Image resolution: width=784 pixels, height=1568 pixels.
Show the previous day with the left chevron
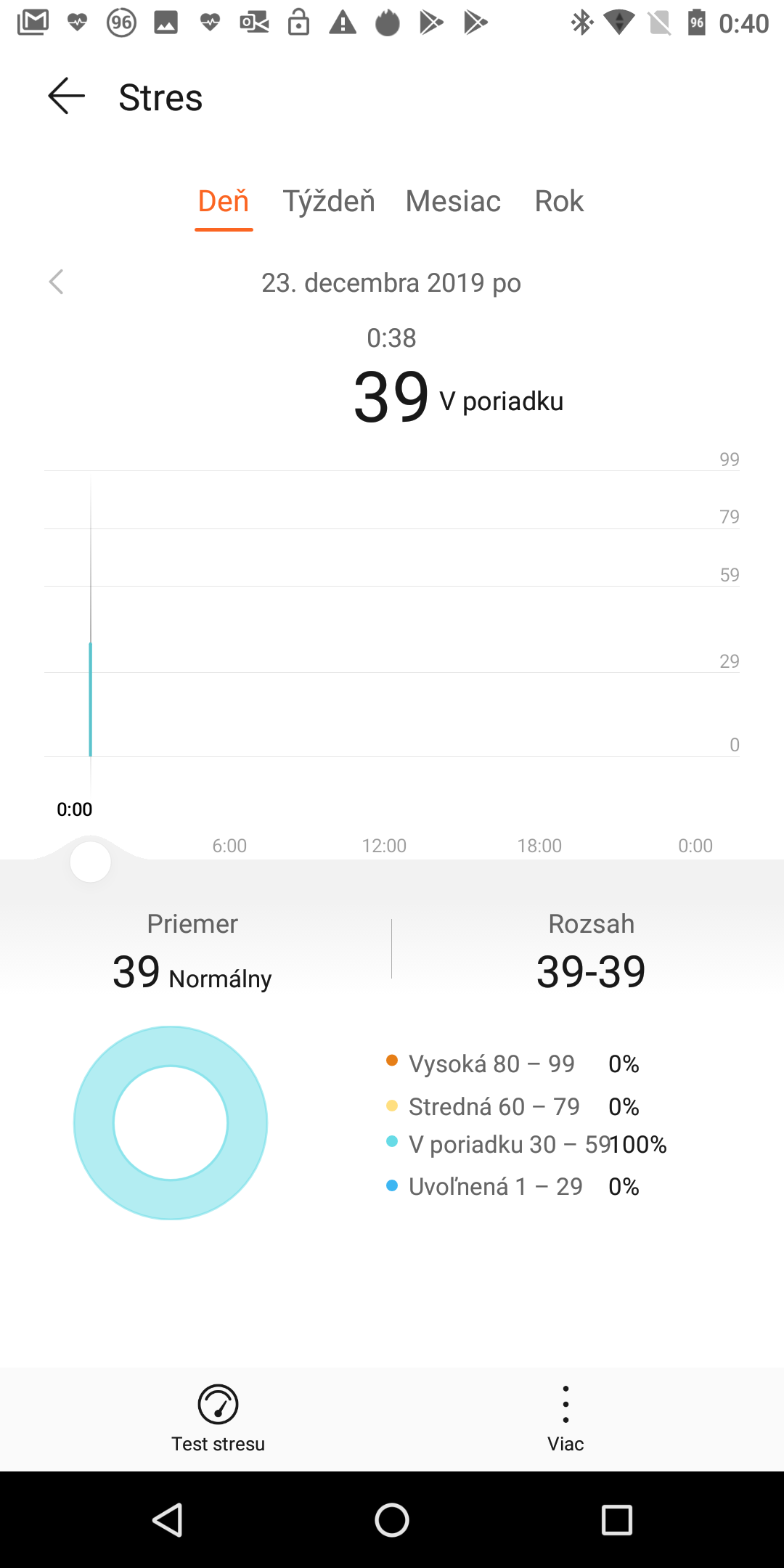57,282
